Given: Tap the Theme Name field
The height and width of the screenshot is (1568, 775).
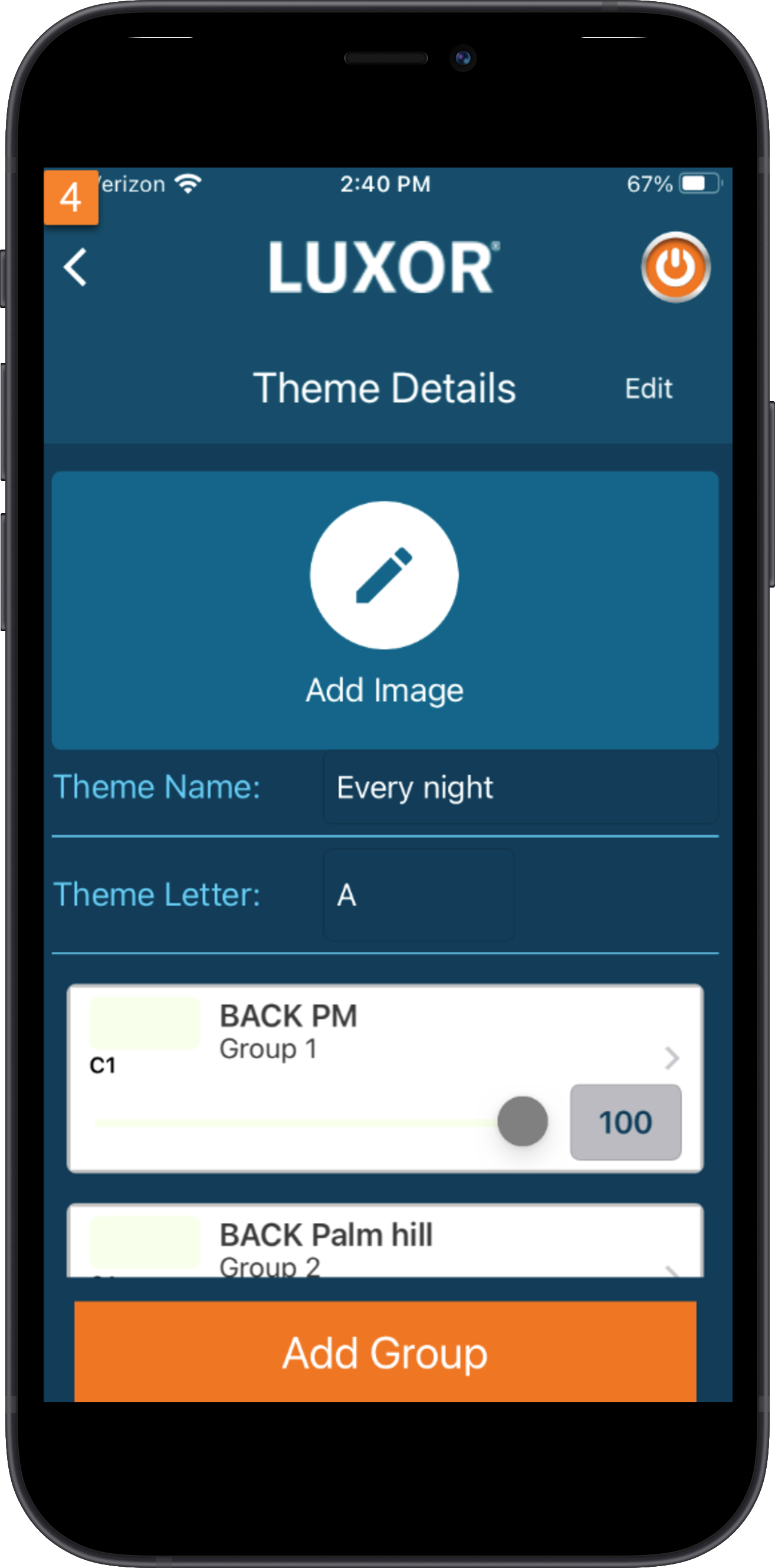Looking at the screenshot, I should click(521, 787).
